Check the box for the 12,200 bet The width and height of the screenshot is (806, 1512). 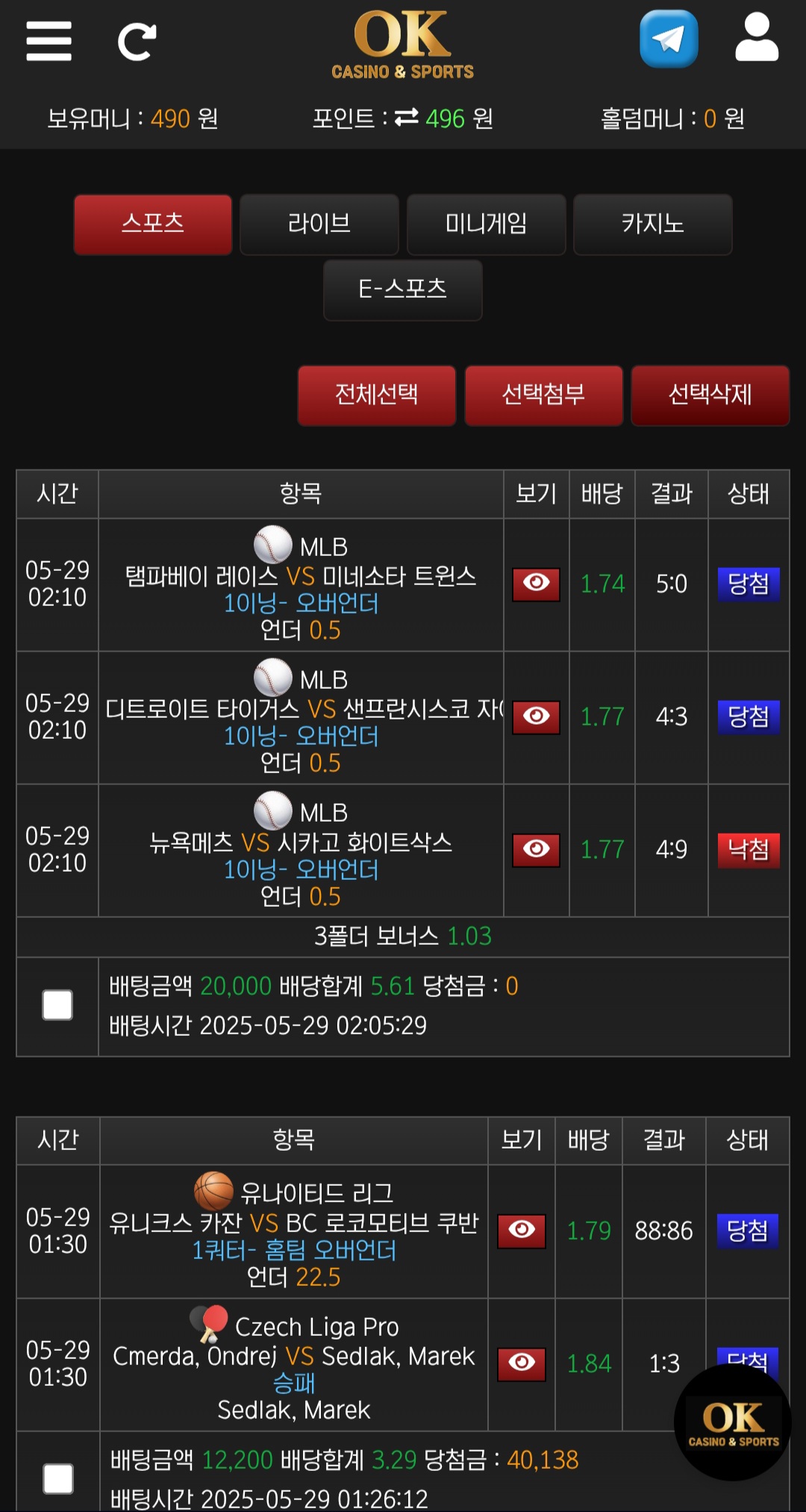tap(58, 1478)
